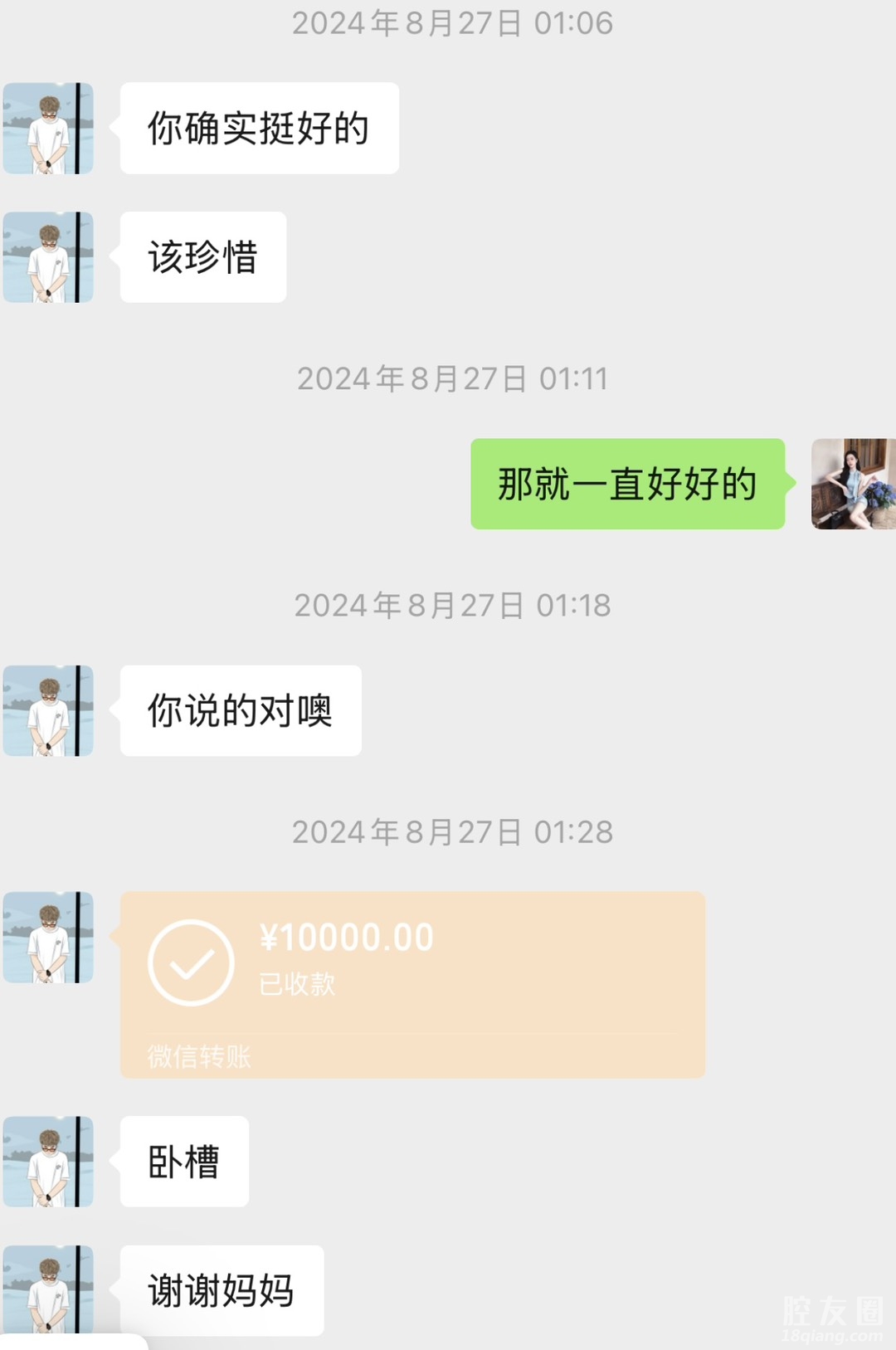Tap the avatar beside the green message 那就一直好好的
896x1350 pixels.
coord(853,484)
